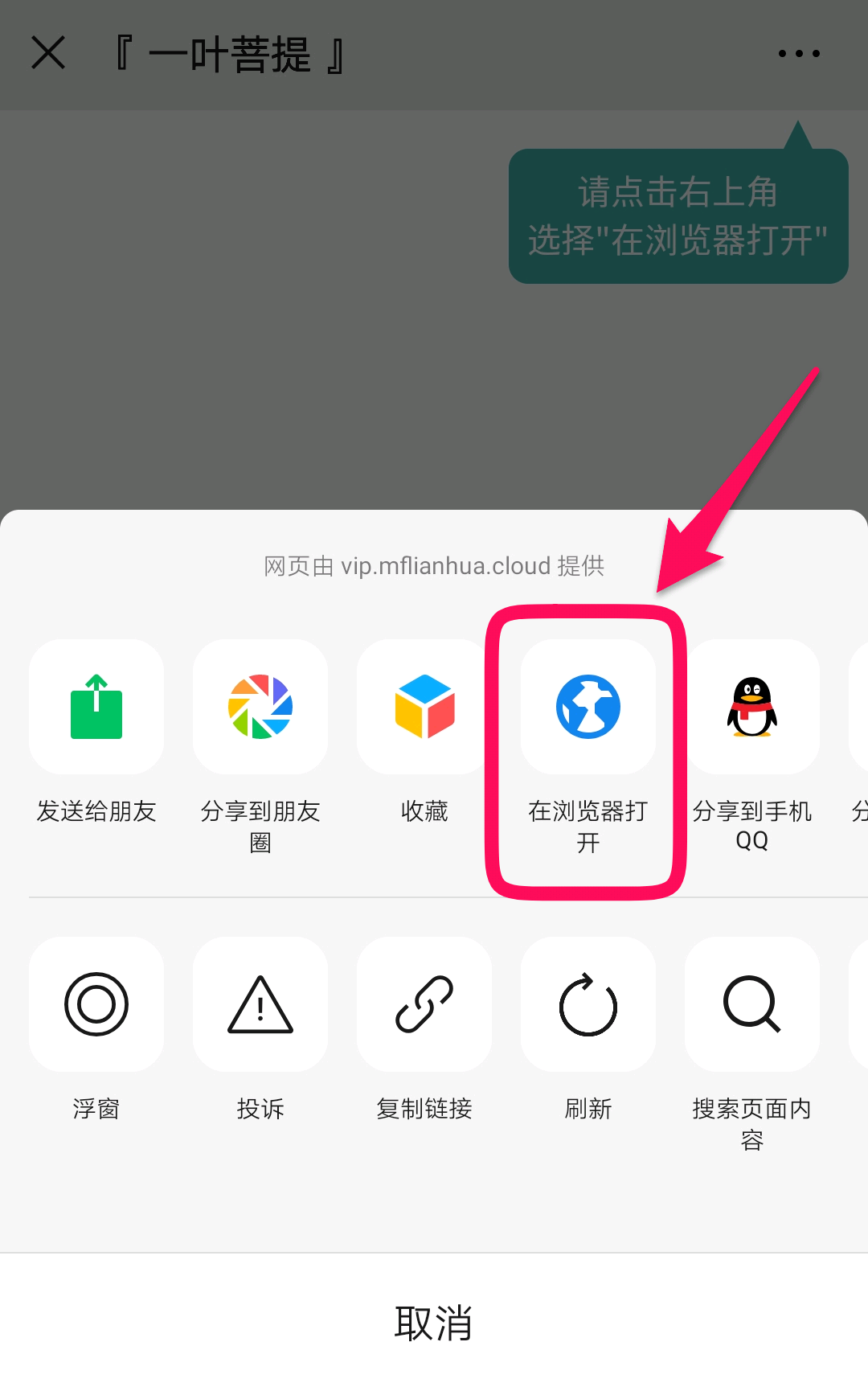Close the webpage with the X
868x1387 pixels.
pyautogui.click(x=48, y=54)
